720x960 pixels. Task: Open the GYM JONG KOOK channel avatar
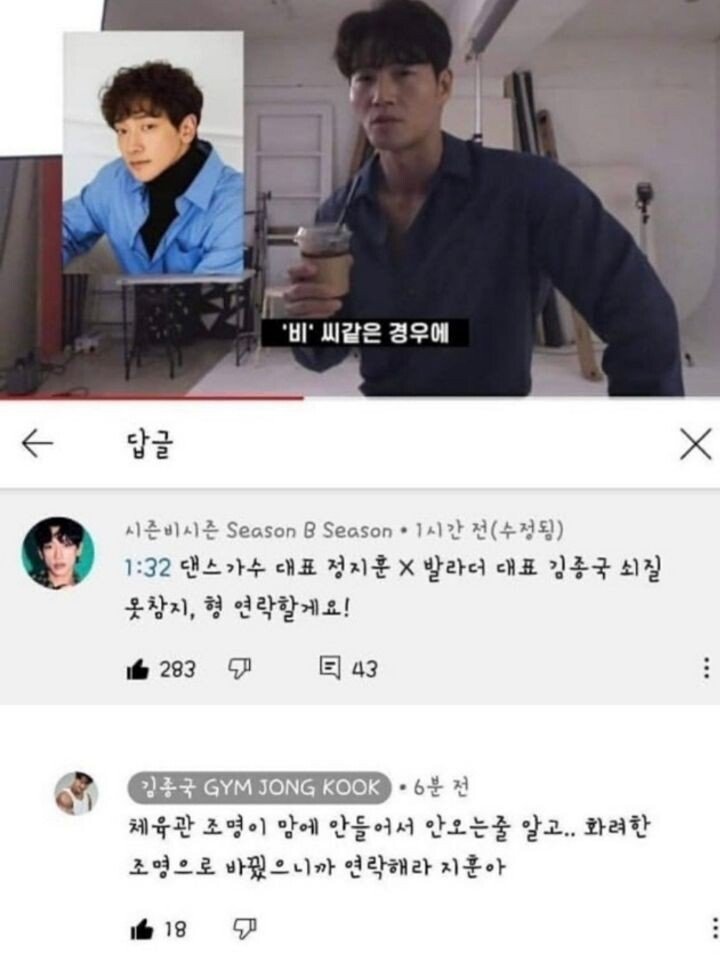coord(76,793)
